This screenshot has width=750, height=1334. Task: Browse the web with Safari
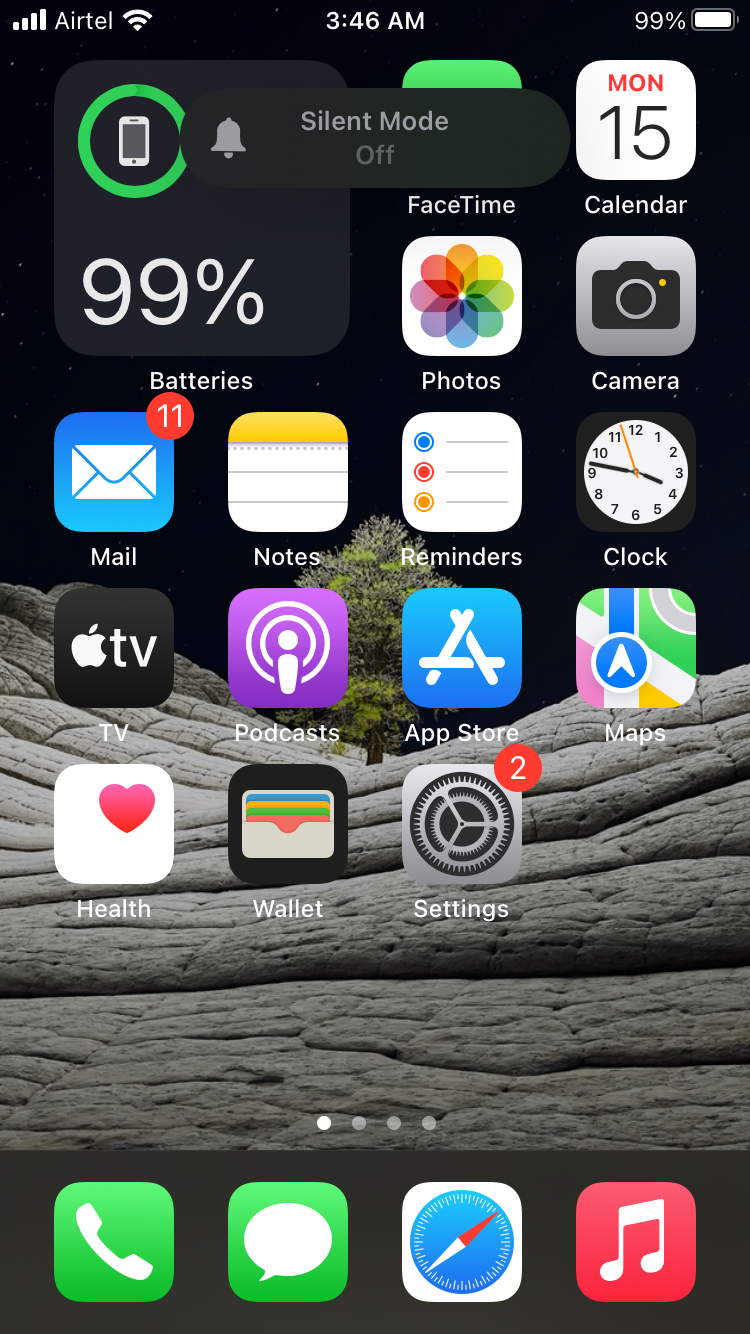461,1242
